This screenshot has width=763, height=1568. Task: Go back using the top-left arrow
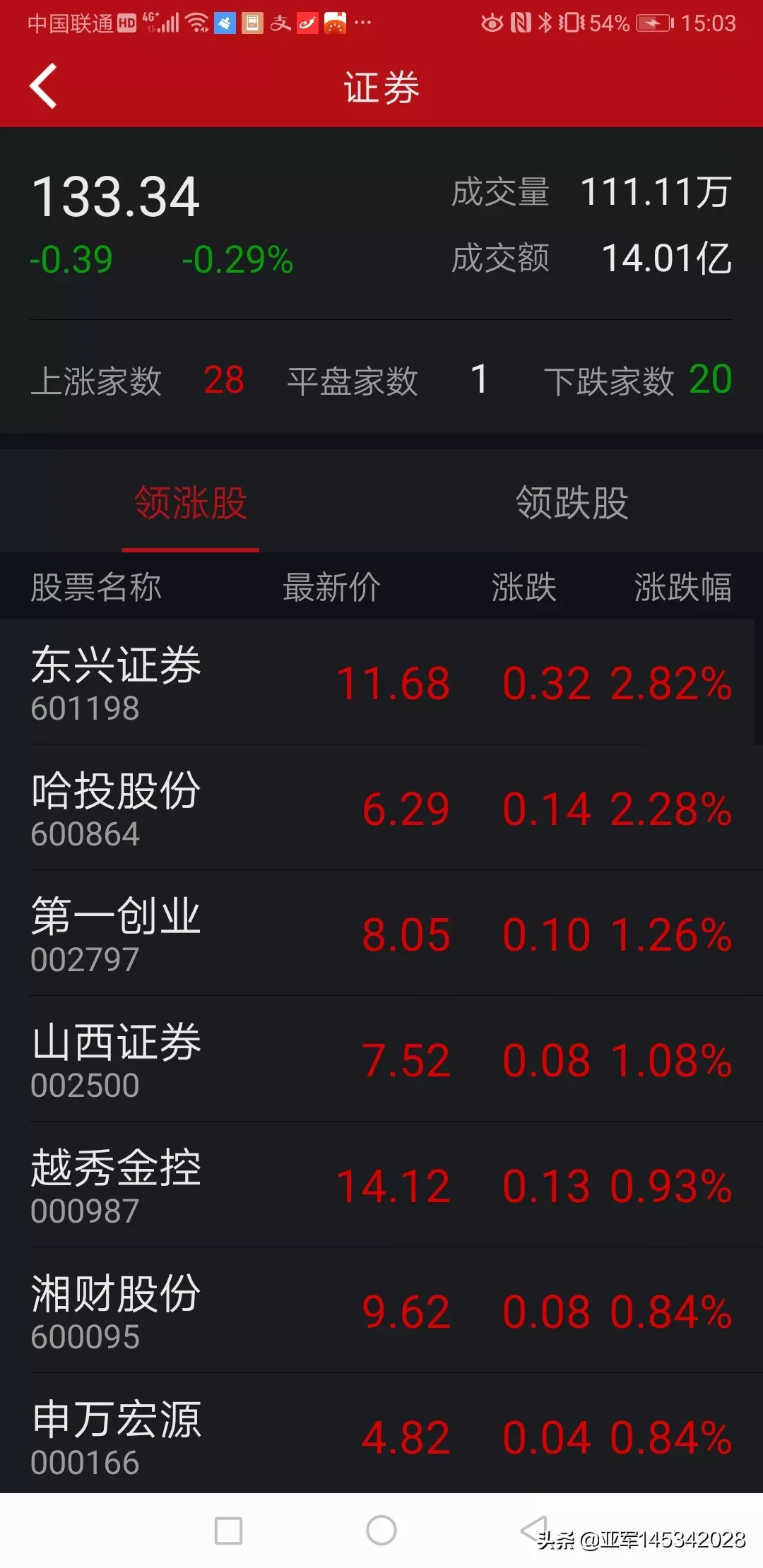(43, 86)
